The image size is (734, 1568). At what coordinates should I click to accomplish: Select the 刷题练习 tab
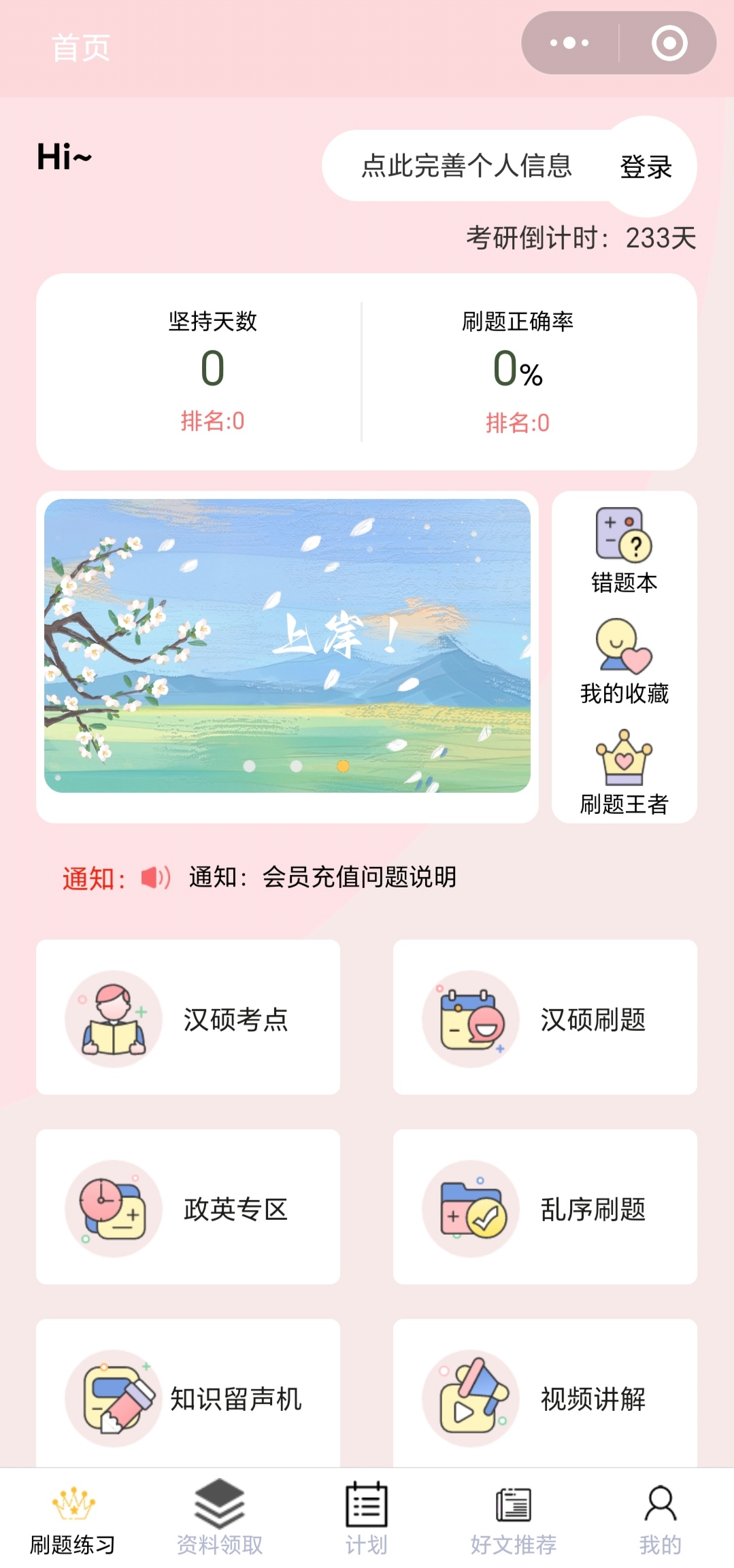click(73, 1518)
